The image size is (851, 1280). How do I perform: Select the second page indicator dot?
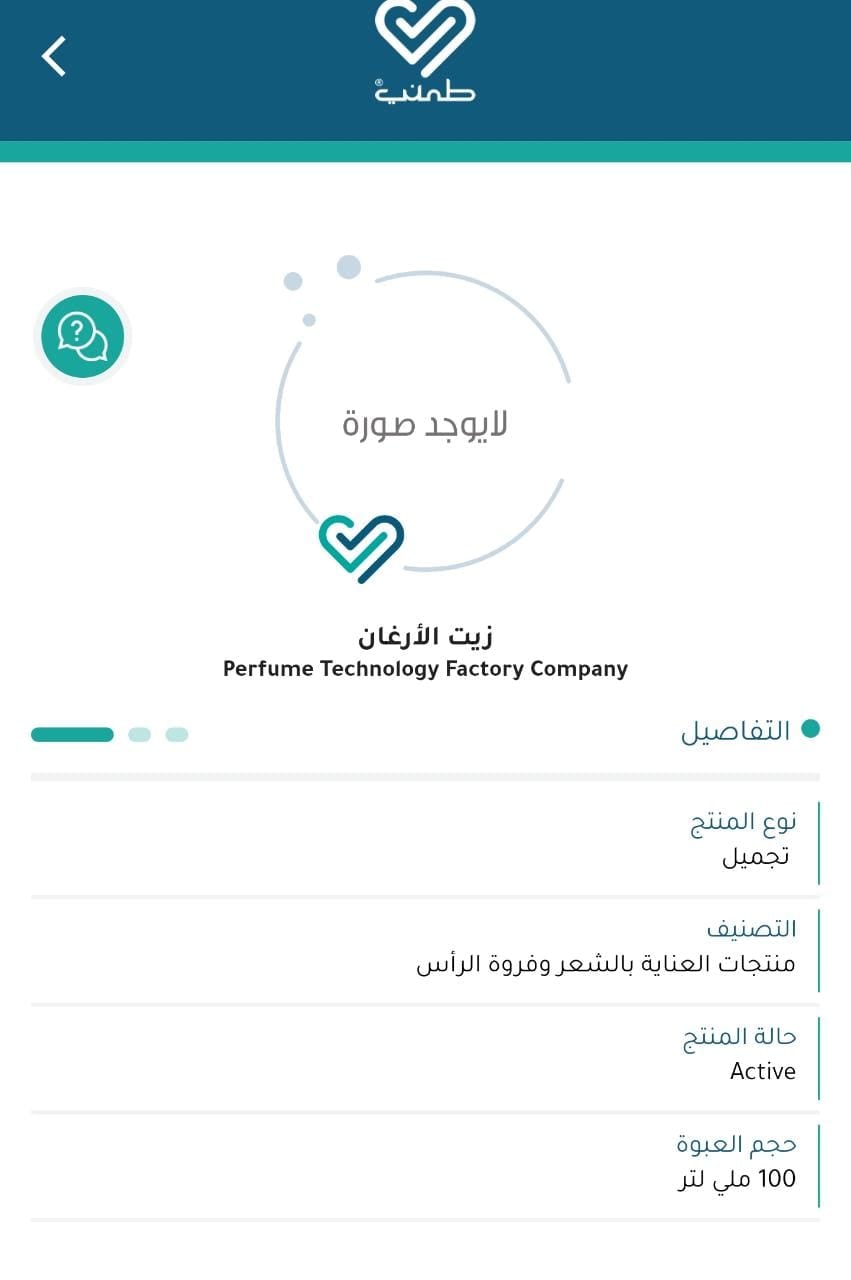(140, 735)
